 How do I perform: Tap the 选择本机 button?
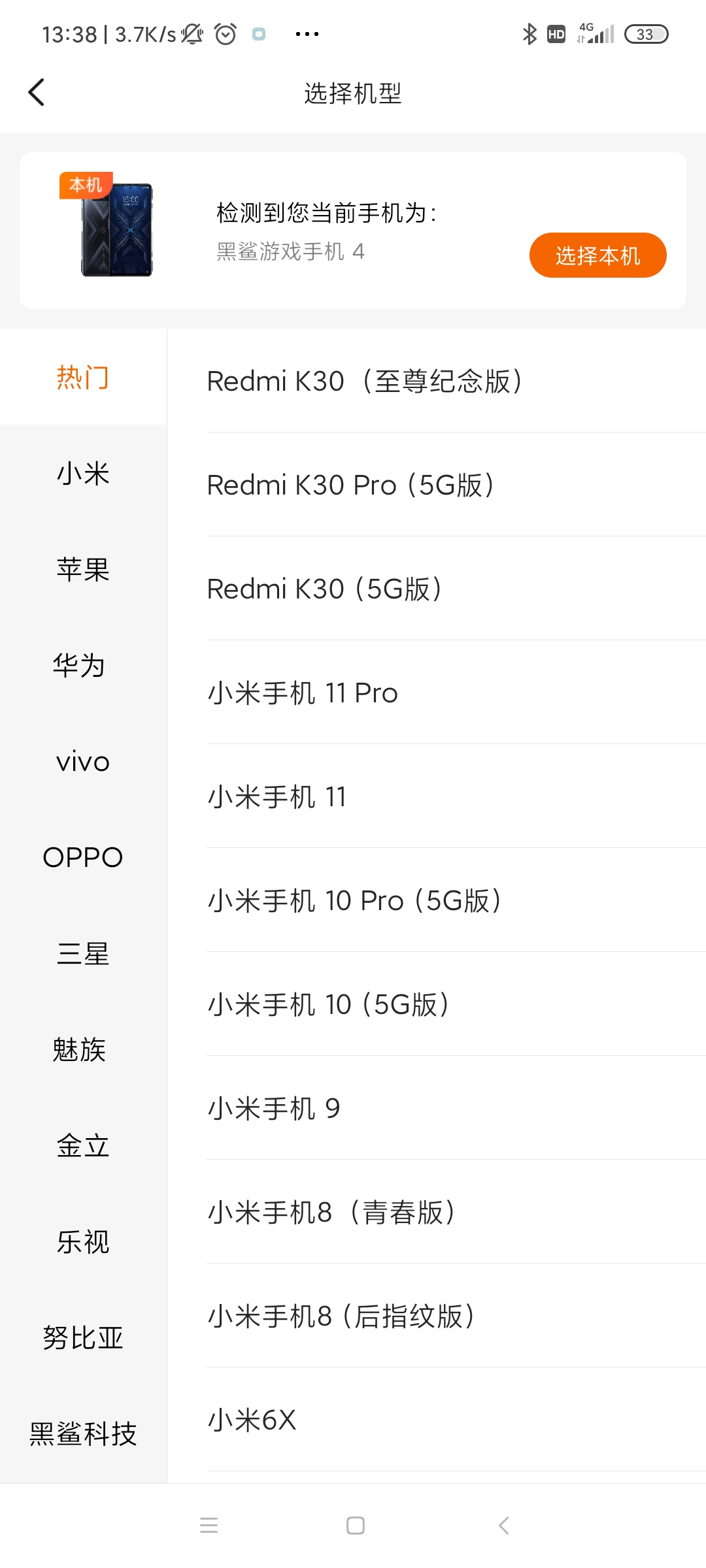(597, 255)
